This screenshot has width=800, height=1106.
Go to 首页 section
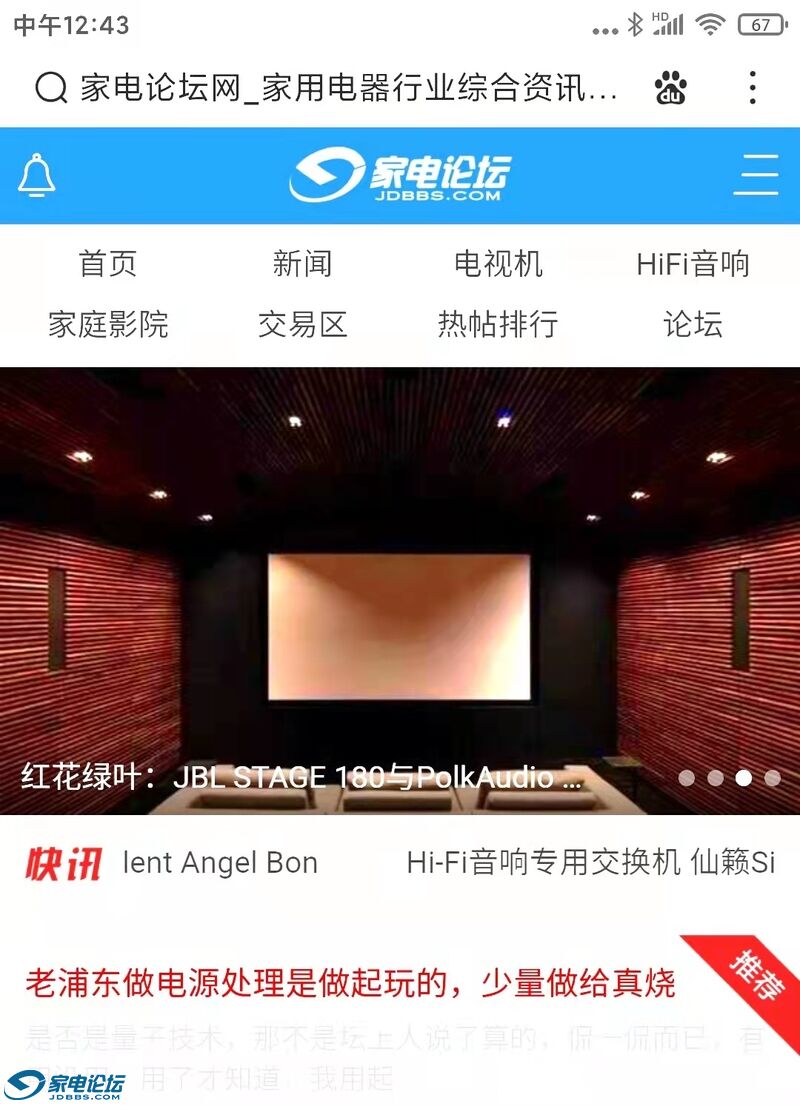click(108, 264)
